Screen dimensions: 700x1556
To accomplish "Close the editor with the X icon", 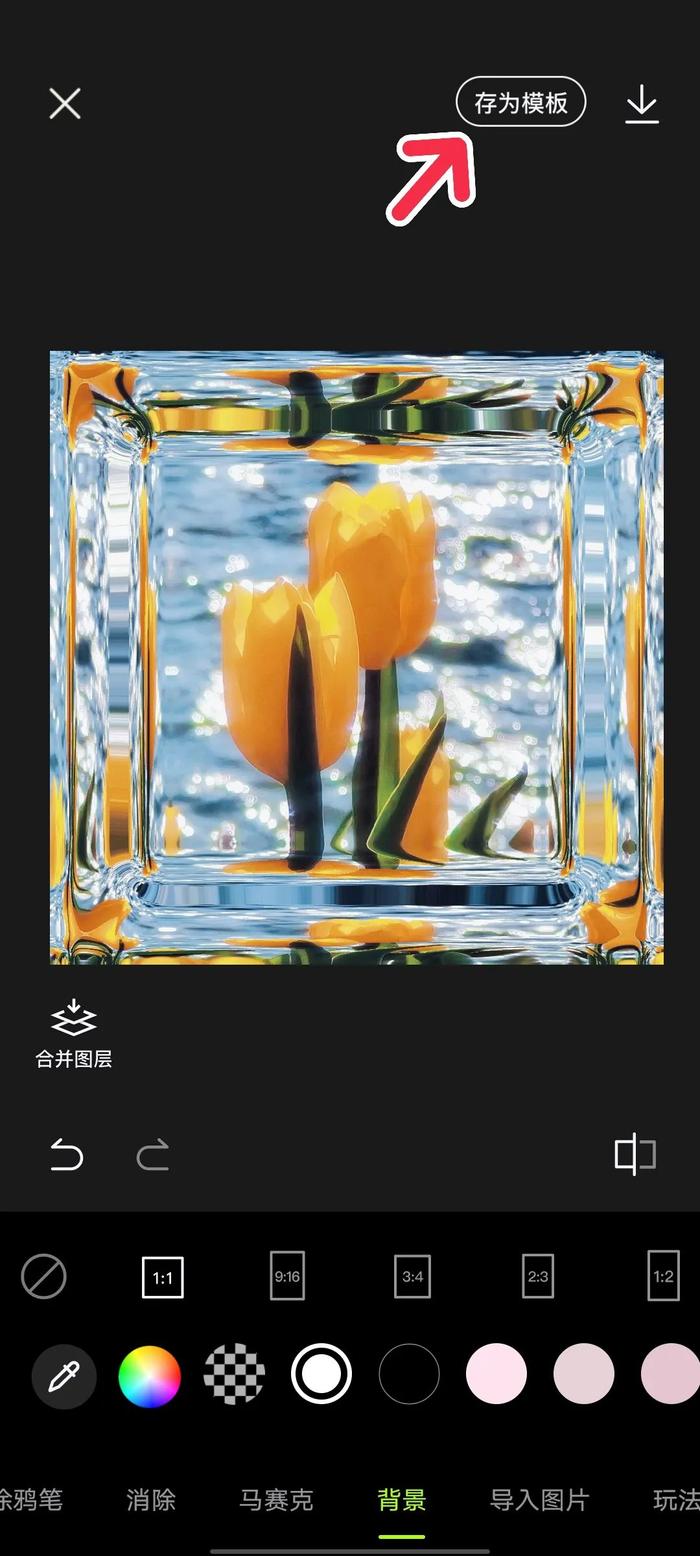I will coord(65,103).
